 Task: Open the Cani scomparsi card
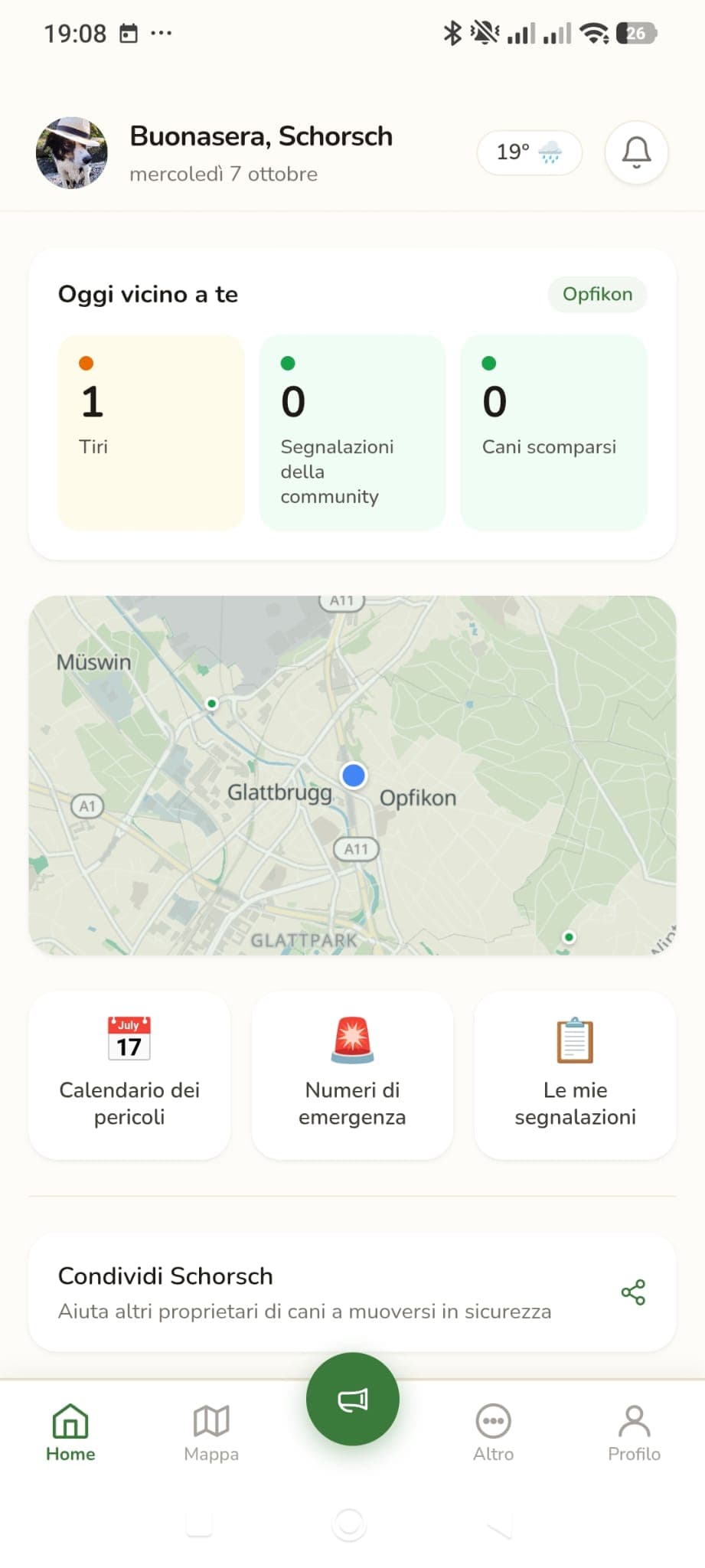553,433
